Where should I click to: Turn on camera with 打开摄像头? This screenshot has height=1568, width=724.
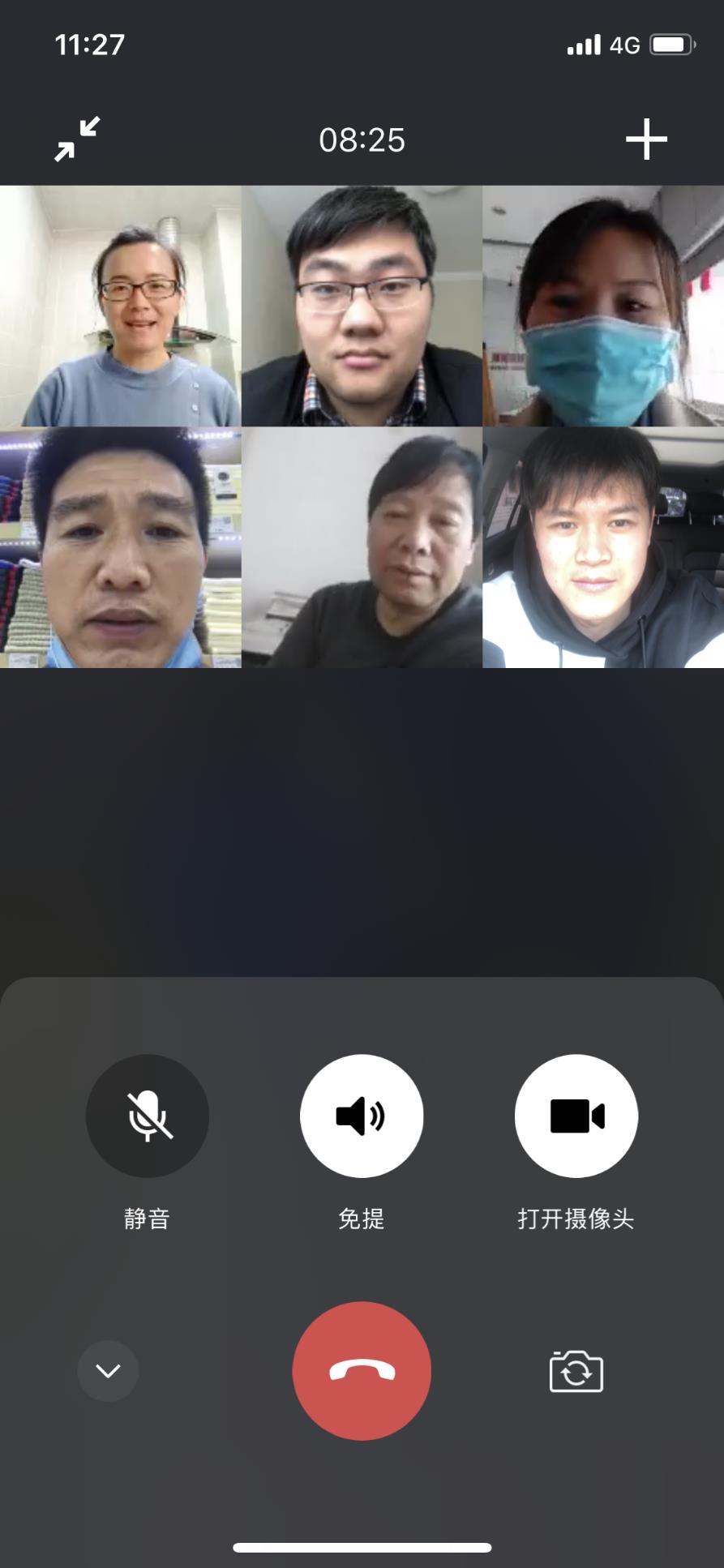tap(576, 1116)
